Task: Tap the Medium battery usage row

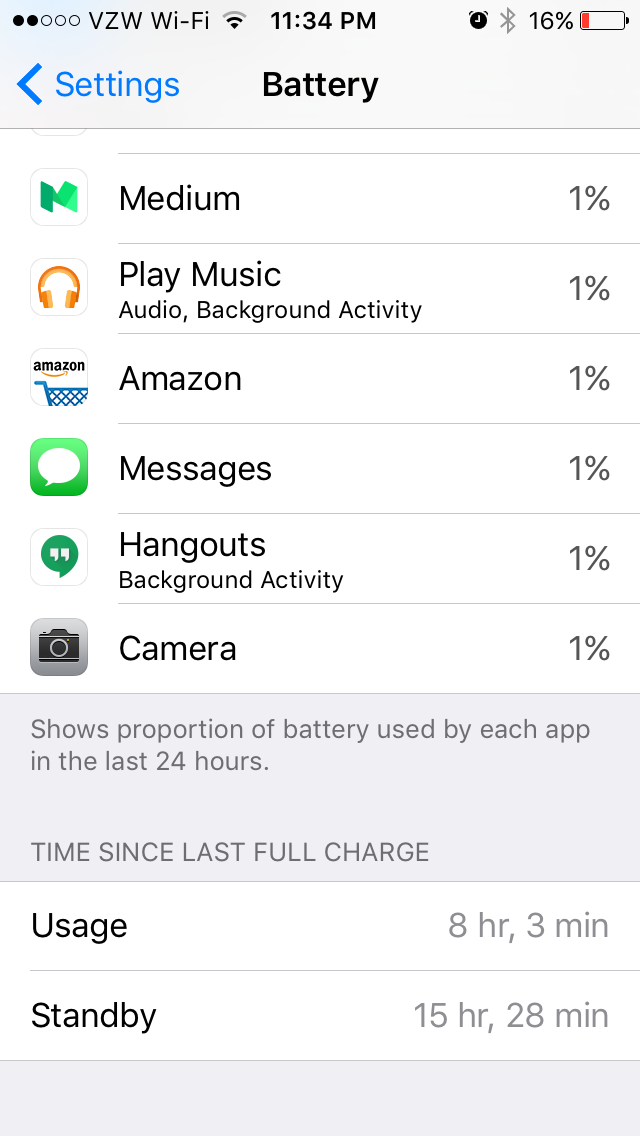Action: [x=320, y=198]
